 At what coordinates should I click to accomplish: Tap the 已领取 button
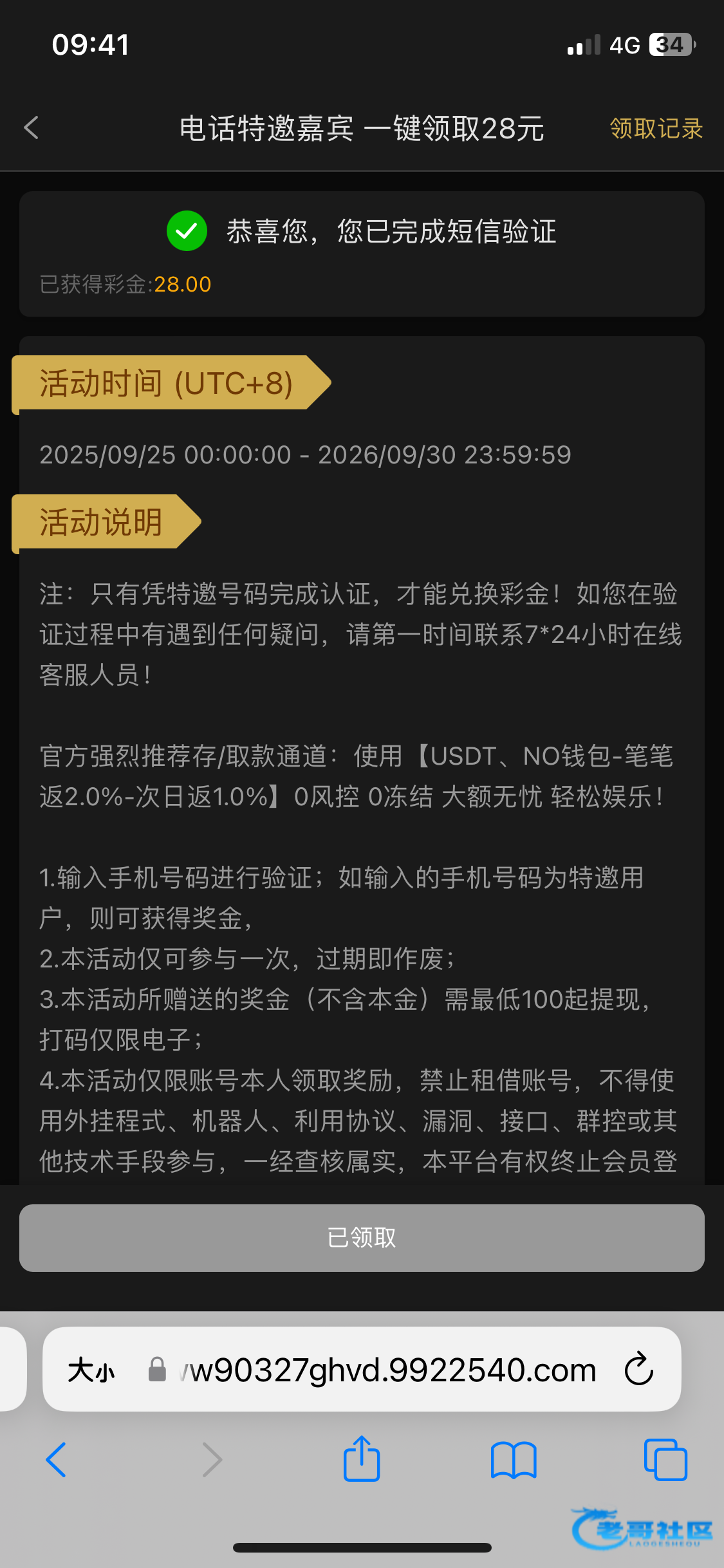pos(362,1237)
